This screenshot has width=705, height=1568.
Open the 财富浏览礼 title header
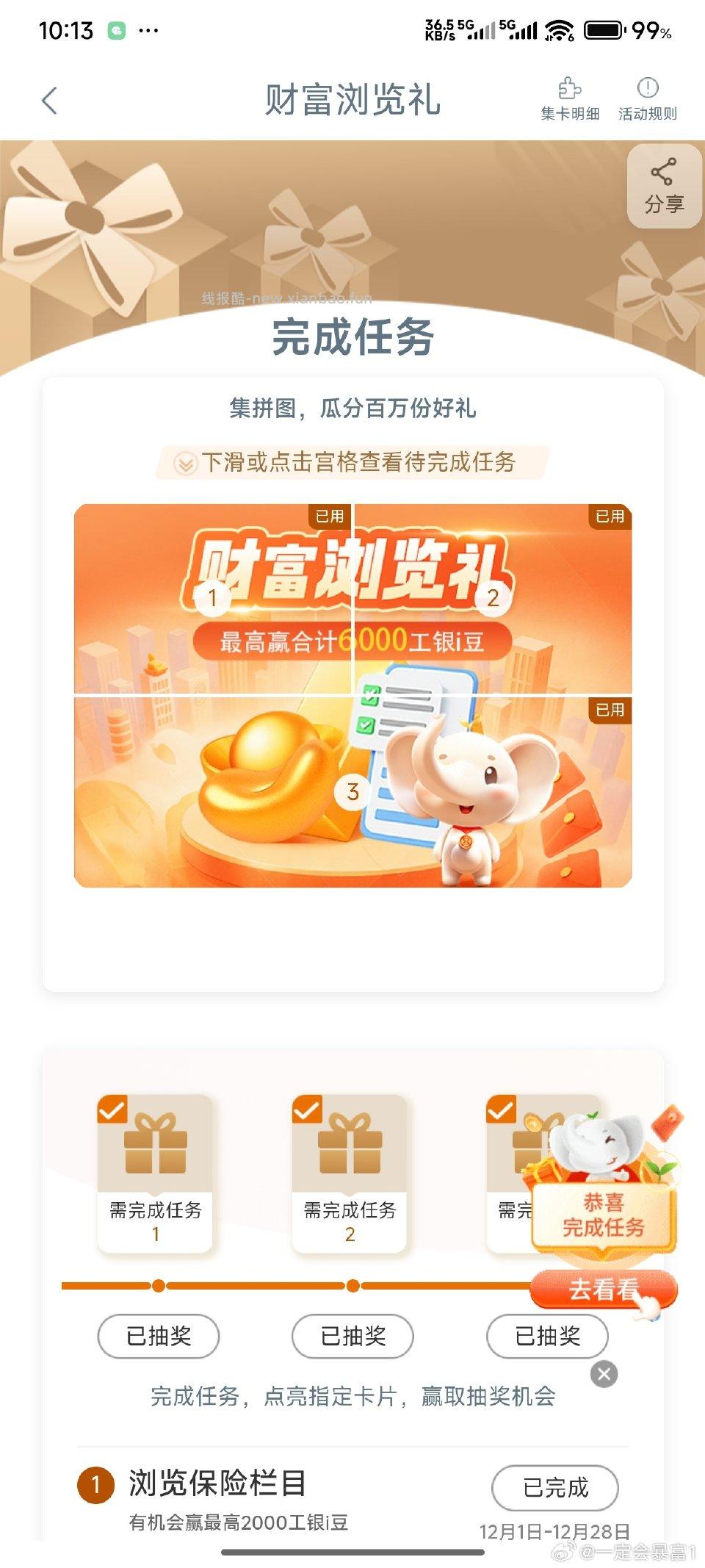pos(352,101)
